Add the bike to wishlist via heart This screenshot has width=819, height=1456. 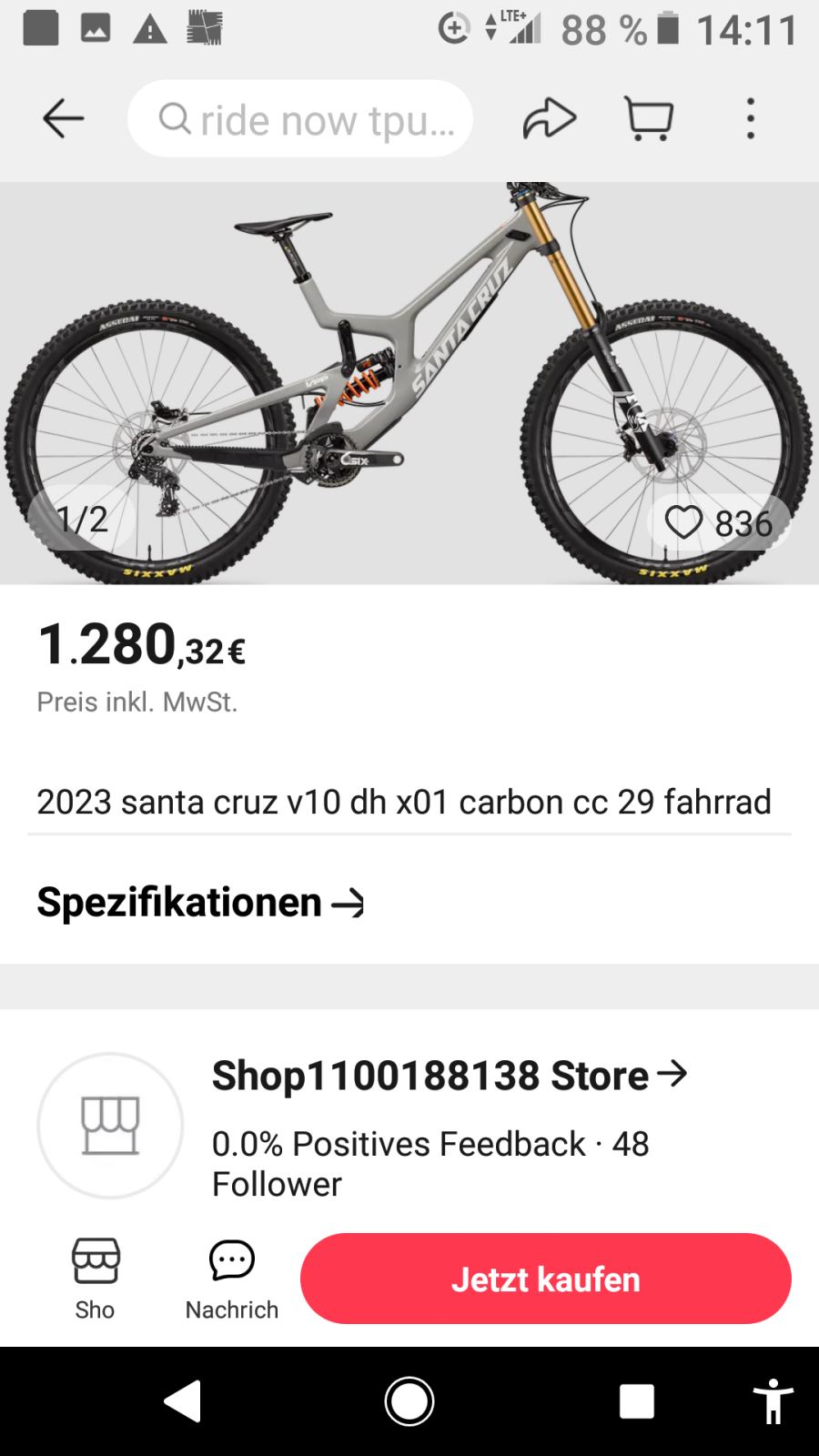(x=684, y=523)
